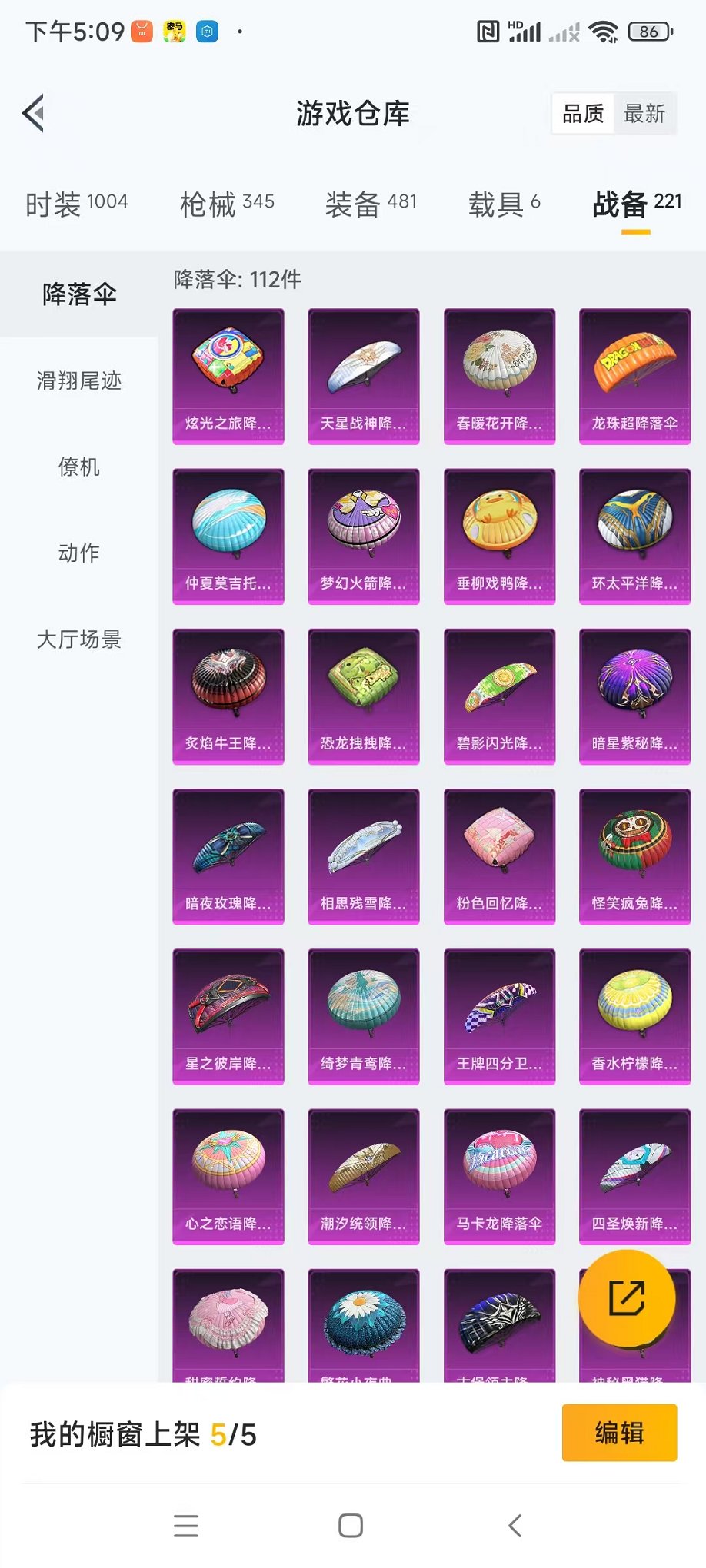Tap the orange floating share button
The width and height of the screenshot is (706, 1568).
[627, 1298]
